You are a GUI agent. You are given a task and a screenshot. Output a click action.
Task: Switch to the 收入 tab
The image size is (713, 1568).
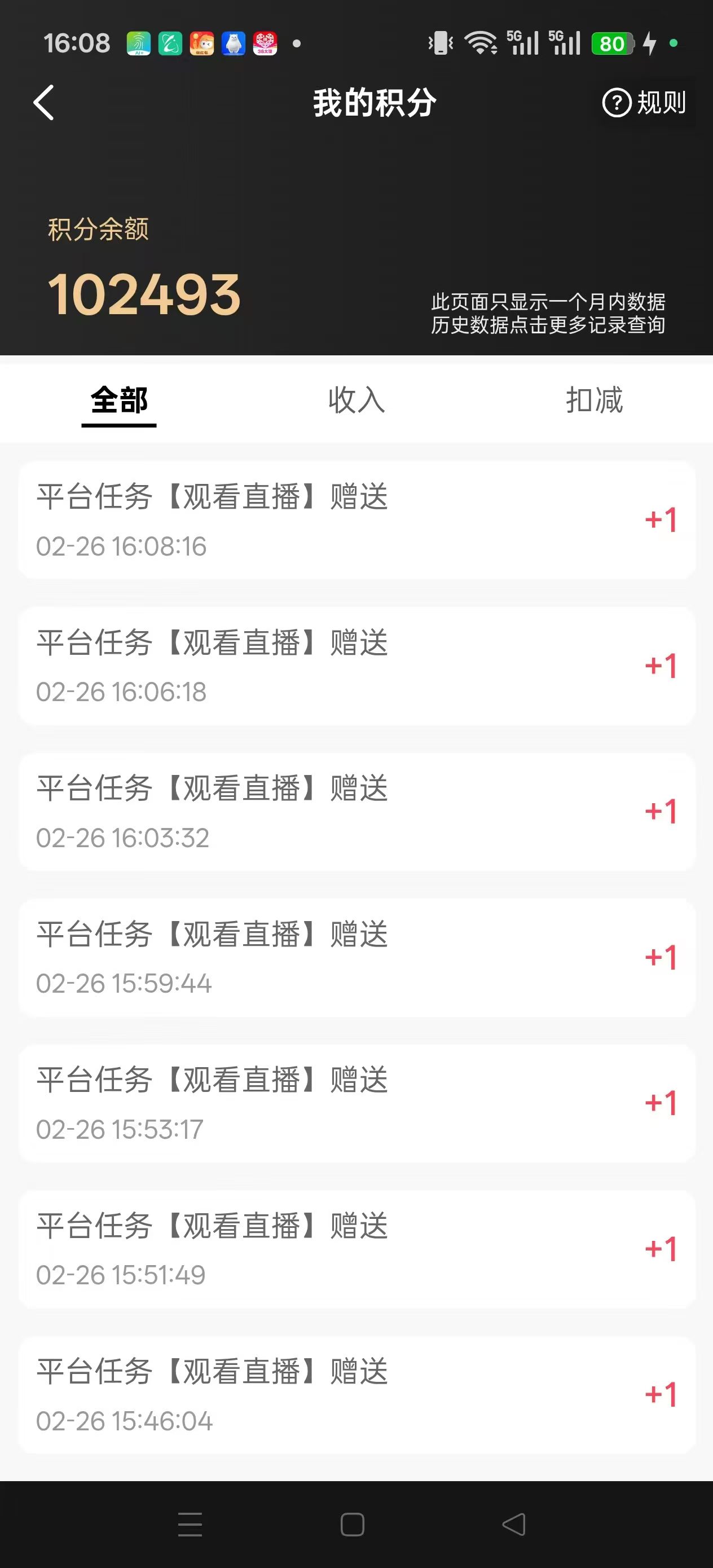(x=356, y=400)
